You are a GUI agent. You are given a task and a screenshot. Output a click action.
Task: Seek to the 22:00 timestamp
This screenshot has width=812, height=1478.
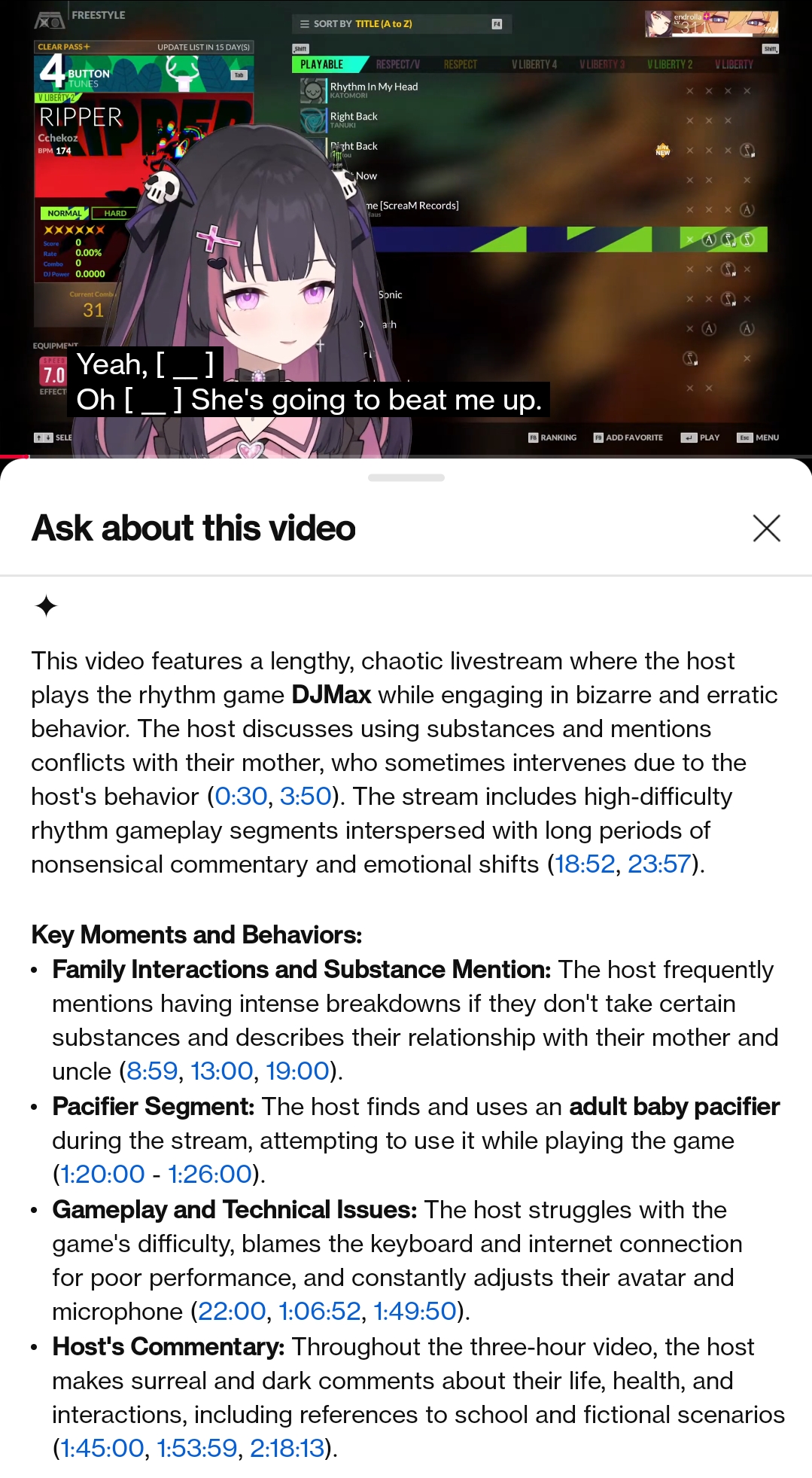coord(232,1312)
